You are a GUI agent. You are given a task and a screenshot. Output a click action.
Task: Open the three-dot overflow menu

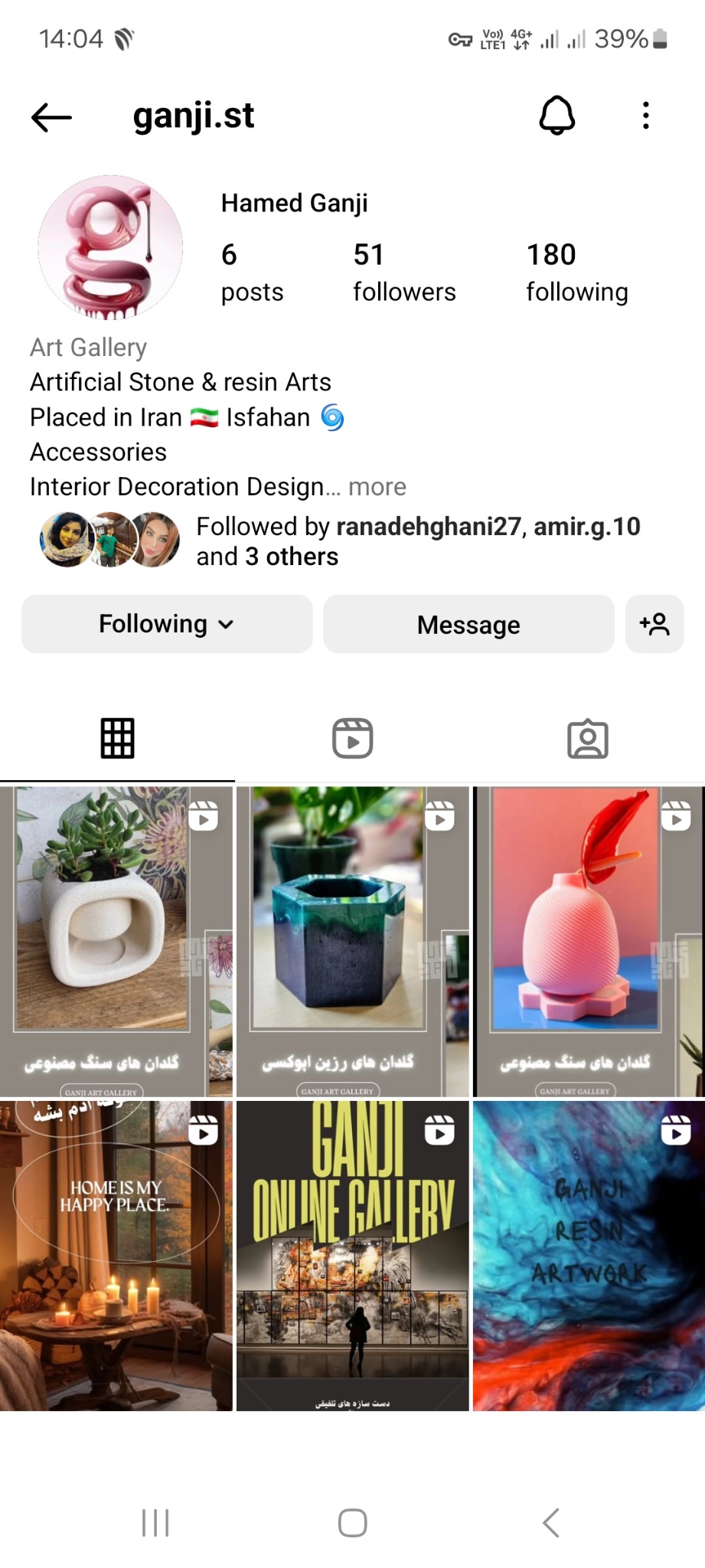(645, 116)
